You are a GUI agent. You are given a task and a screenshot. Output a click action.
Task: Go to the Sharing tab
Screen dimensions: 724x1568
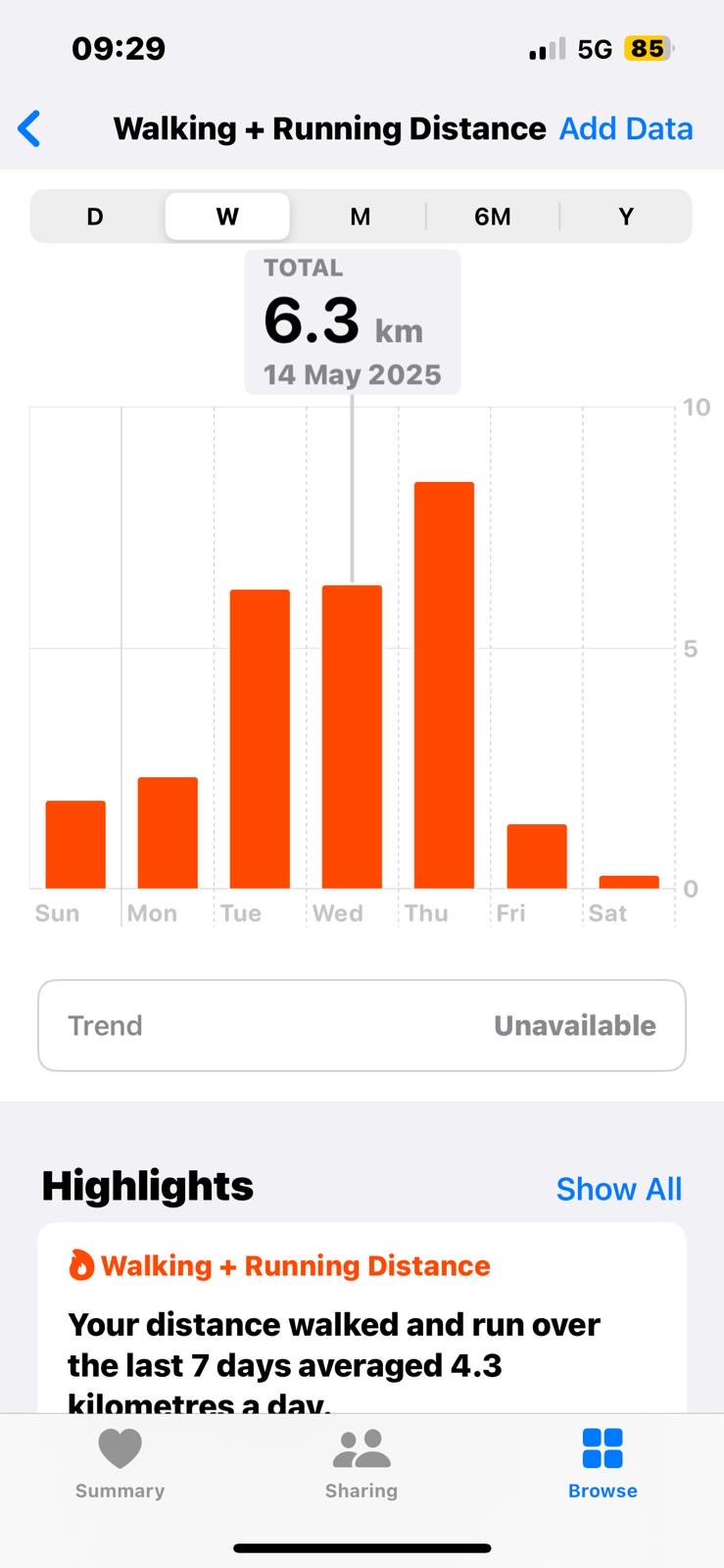click(362, 1464)
